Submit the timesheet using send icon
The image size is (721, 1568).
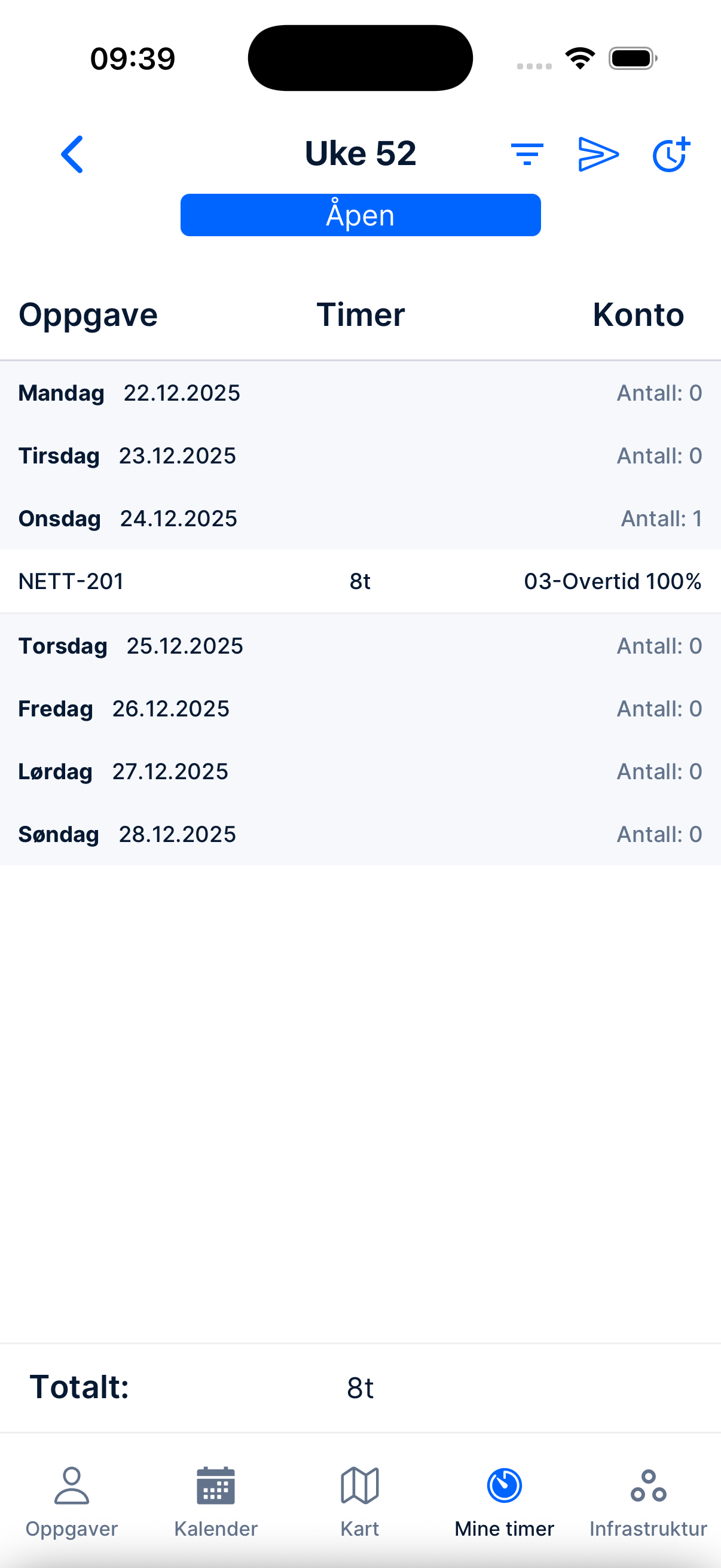(x=599, y=154)
